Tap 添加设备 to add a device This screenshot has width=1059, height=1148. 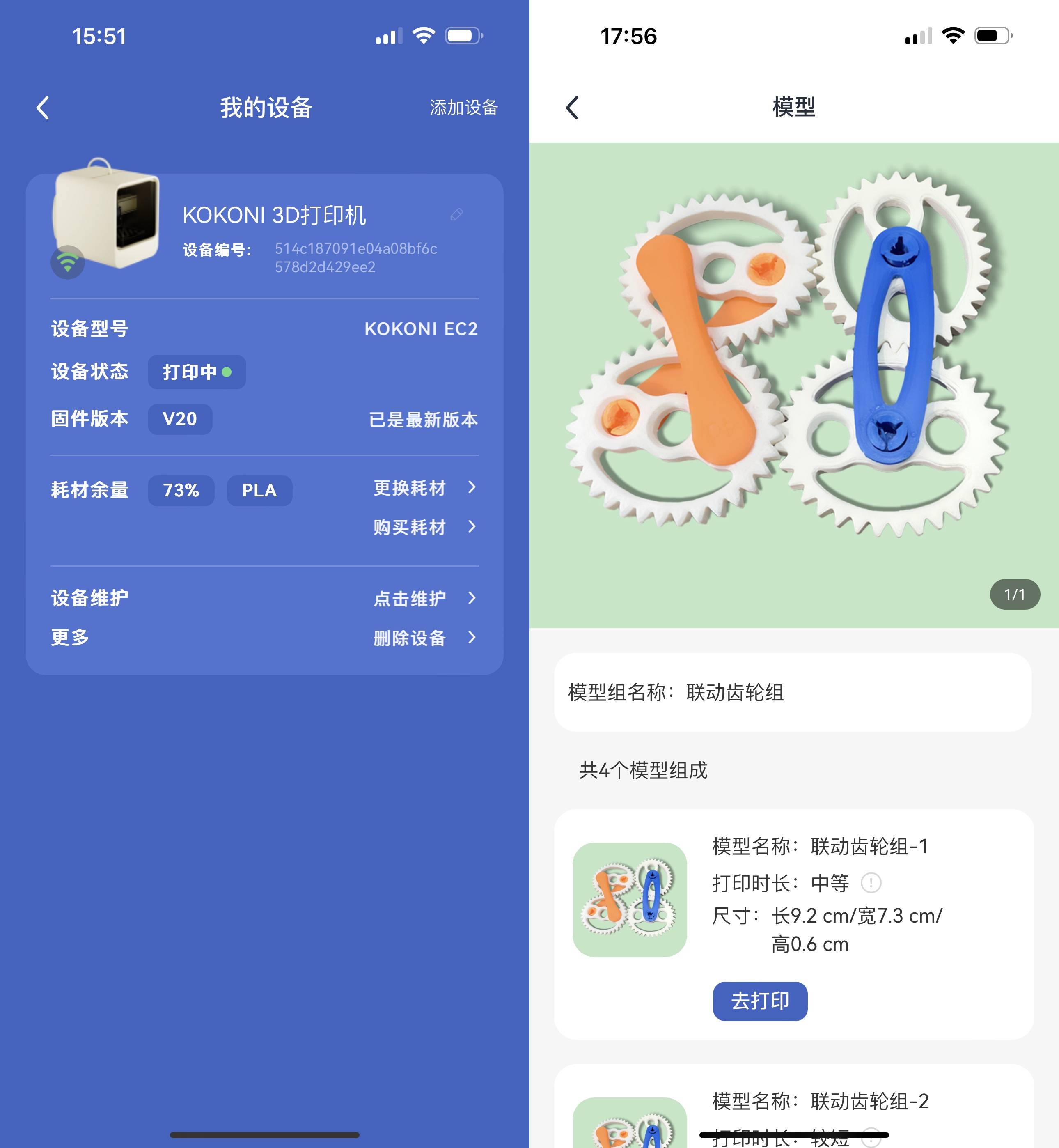click(x=463, y=108)
